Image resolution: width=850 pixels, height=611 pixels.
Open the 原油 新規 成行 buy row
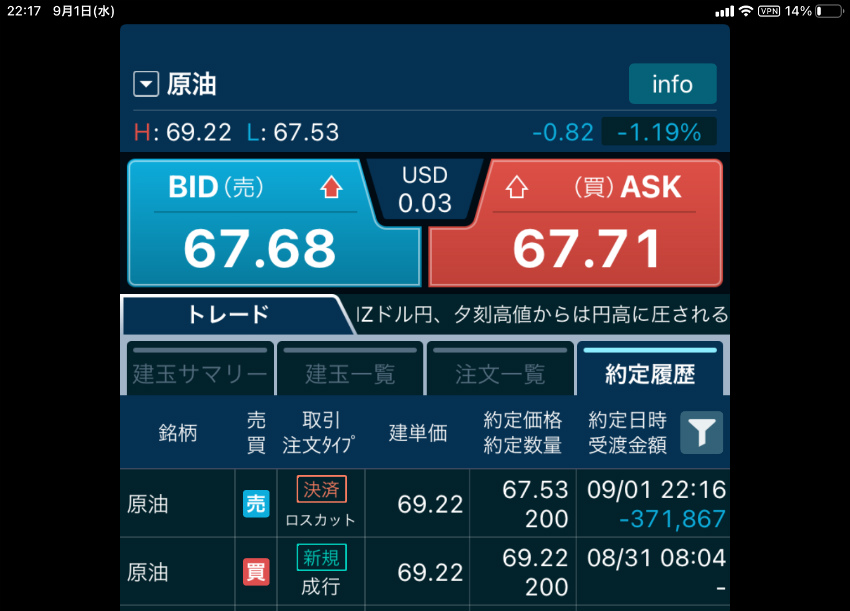pos(425,572)
